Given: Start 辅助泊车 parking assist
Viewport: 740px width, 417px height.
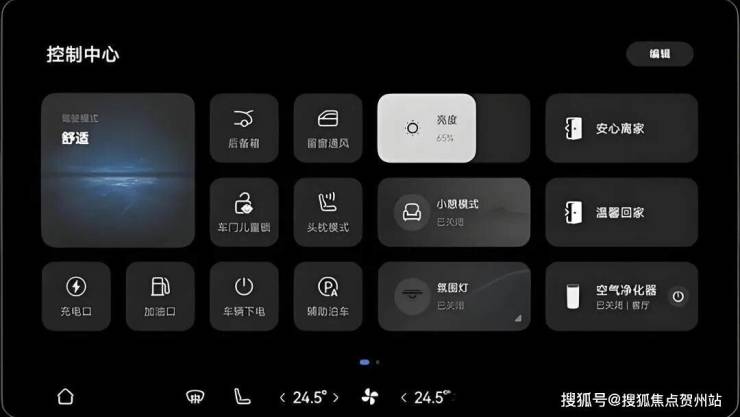Looking at the screenshot, I should pos(328,296).
